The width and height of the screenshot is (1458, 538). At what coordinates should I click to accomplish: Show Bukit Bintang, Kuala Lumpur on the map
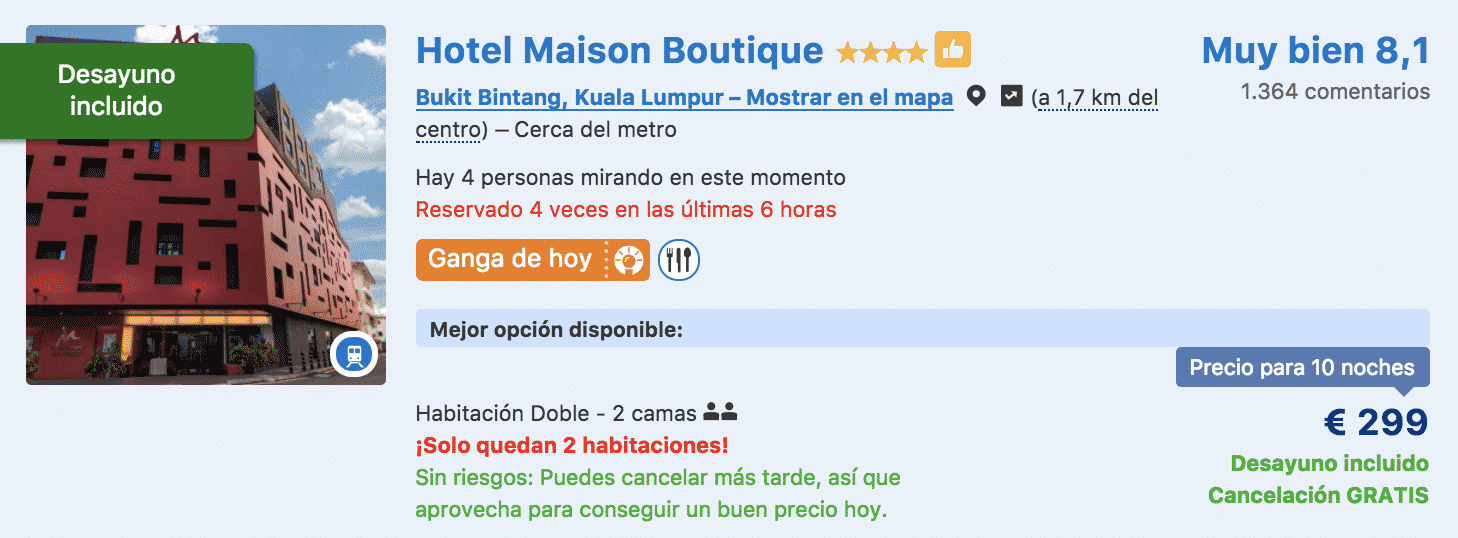[x=684, y=98]
